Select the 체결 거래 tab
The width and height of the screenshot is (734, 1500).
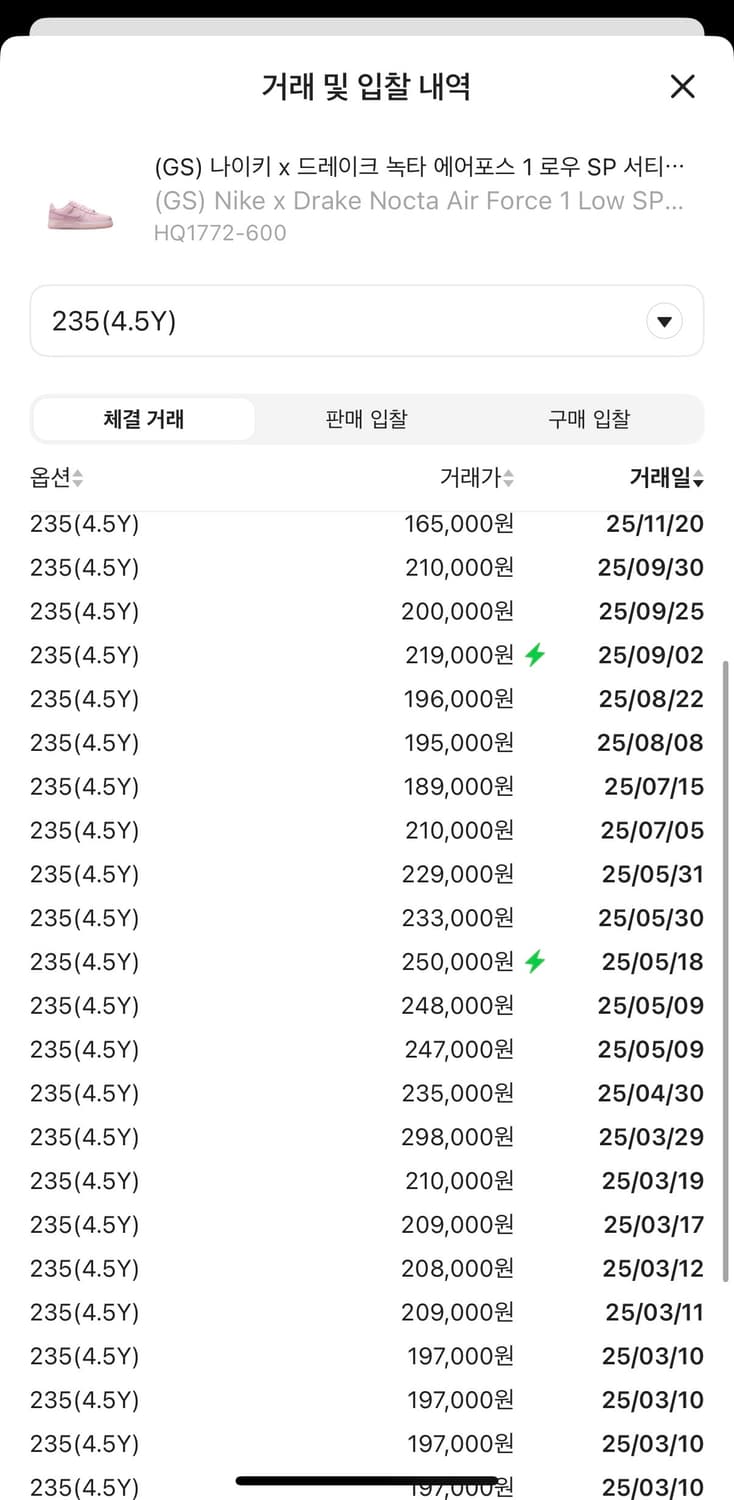click(x=143, y=419)
